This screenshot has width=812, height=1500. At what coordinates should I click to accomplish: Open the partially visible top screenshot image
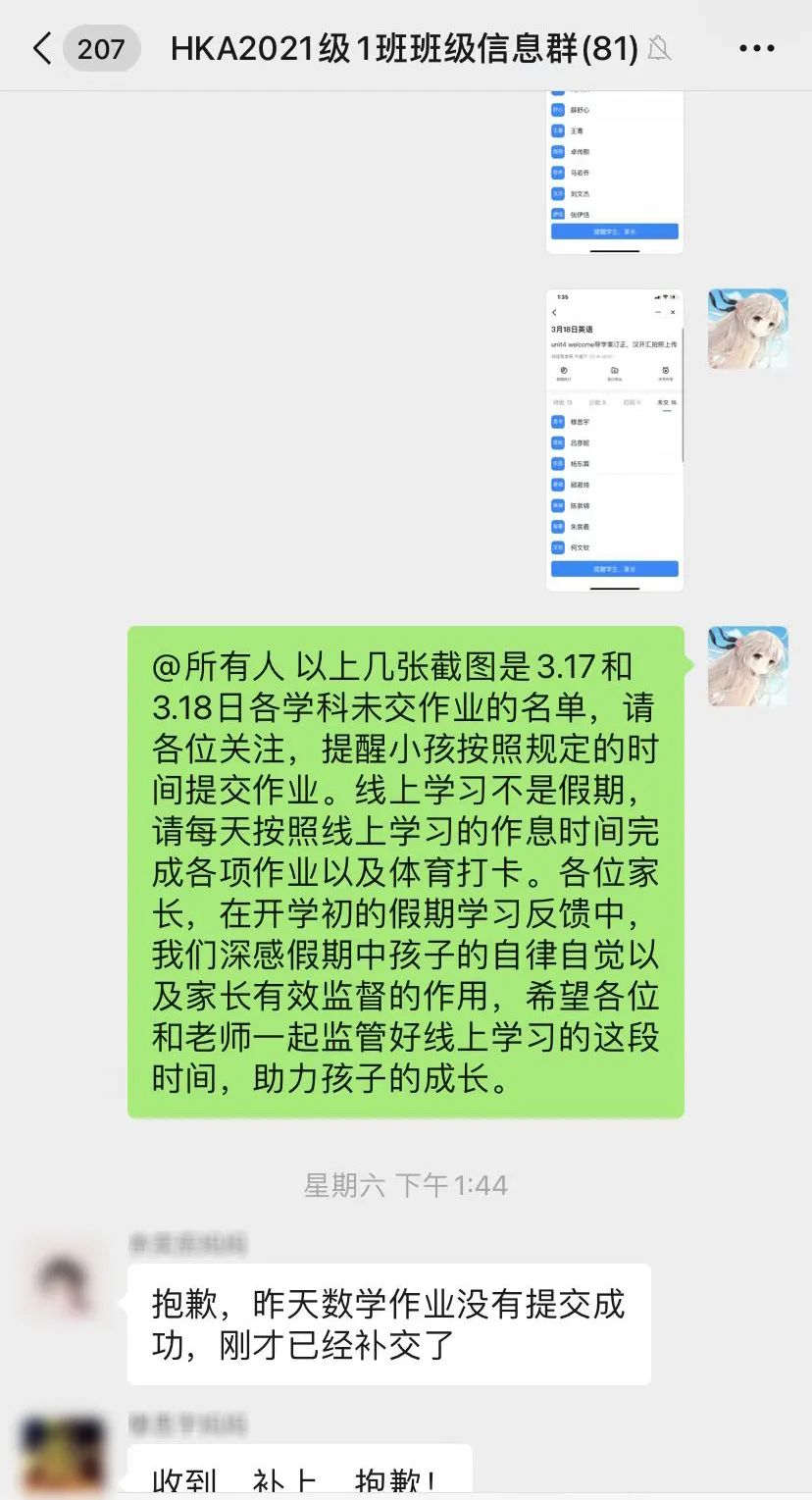pos(614,172)
